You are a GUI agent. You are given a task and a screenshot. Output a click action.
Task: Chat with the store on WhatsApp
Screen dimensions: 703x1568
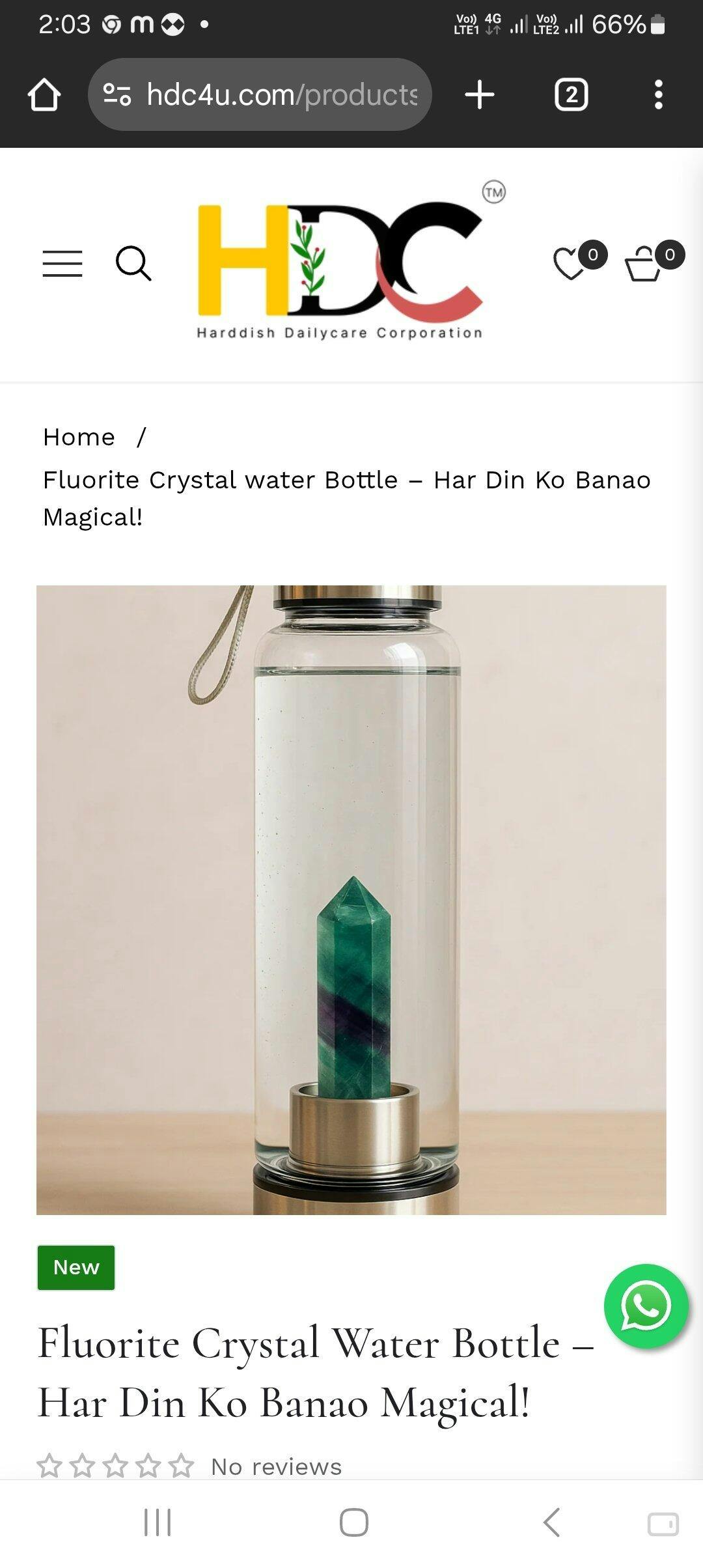click(646, 1306)
